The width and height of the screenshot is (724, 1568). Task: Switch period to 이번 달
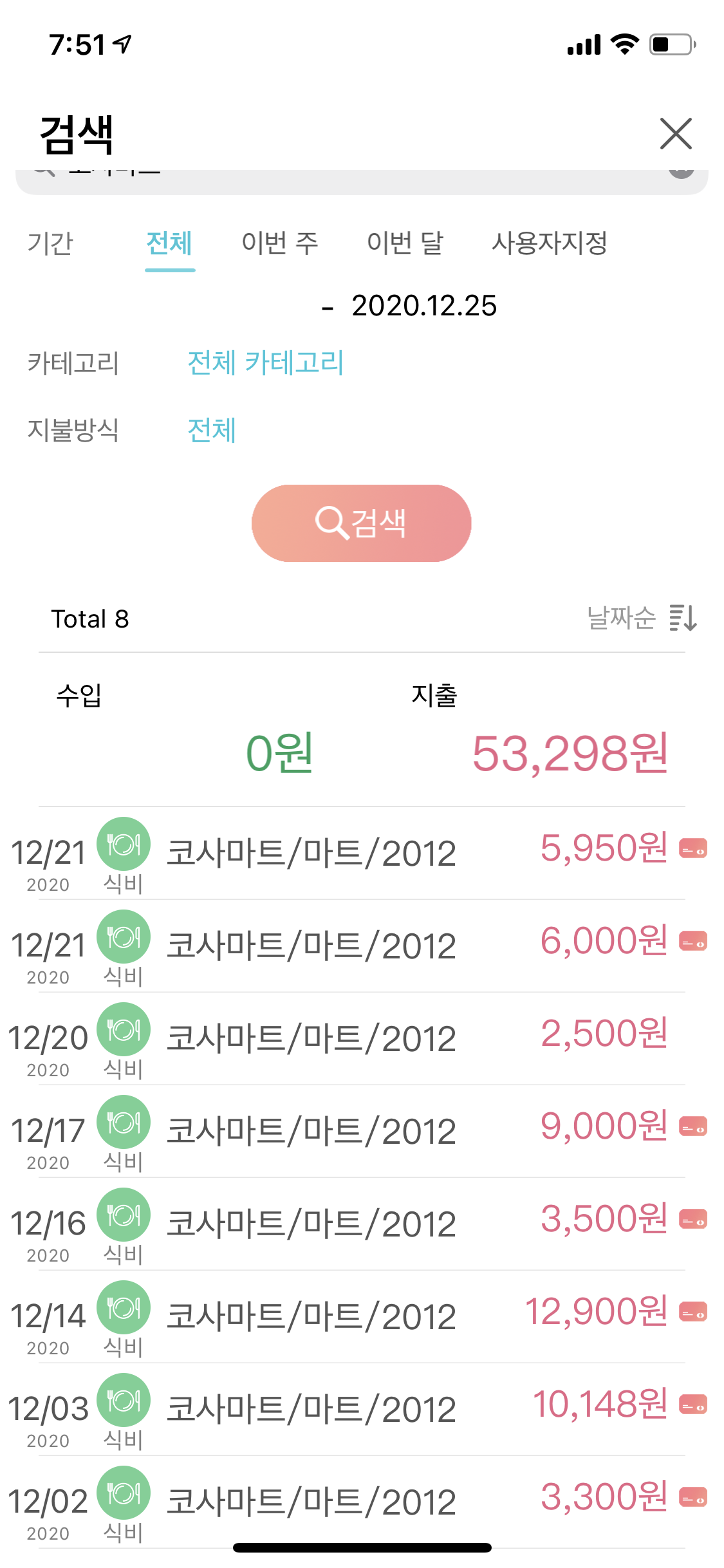pos(405,244)
